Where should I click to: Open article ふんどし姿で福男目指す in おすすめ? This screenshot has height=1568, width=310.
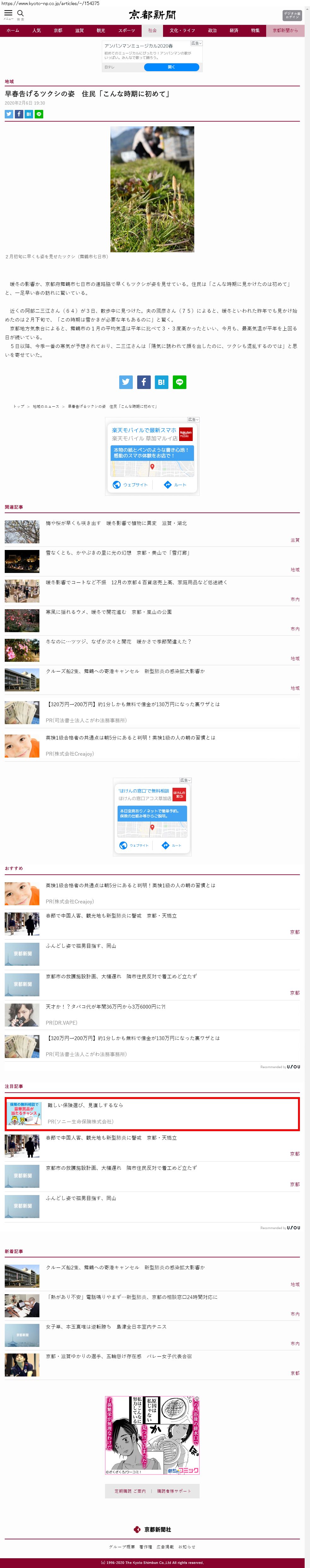[x=81, y=946]
